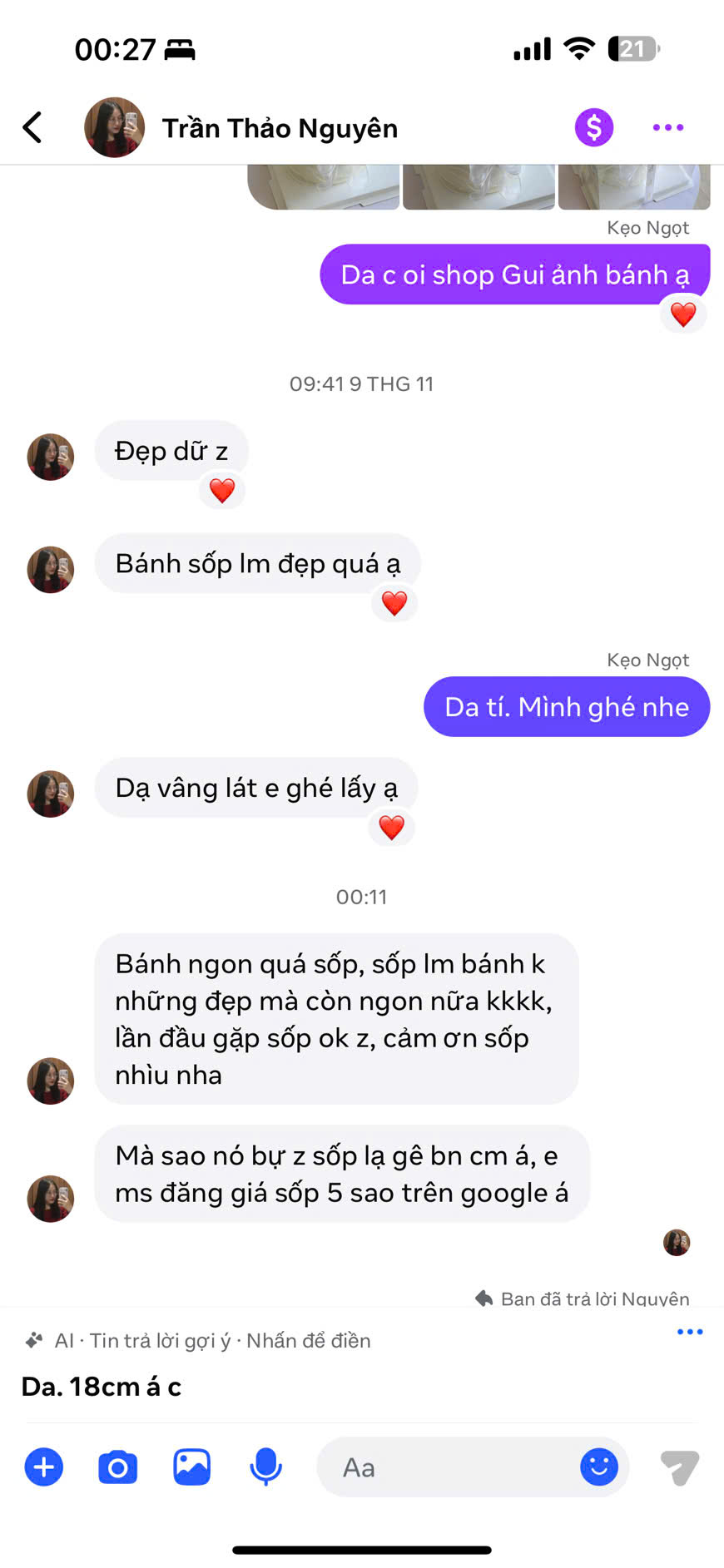Open more attachments with plus icon
This screenshot has height=1568, width=724.
44,1467
